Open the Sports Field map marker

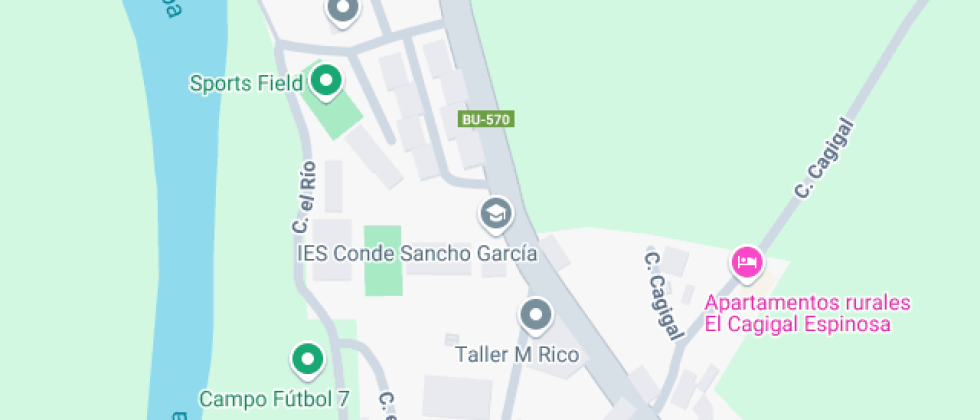coord(325,80)
